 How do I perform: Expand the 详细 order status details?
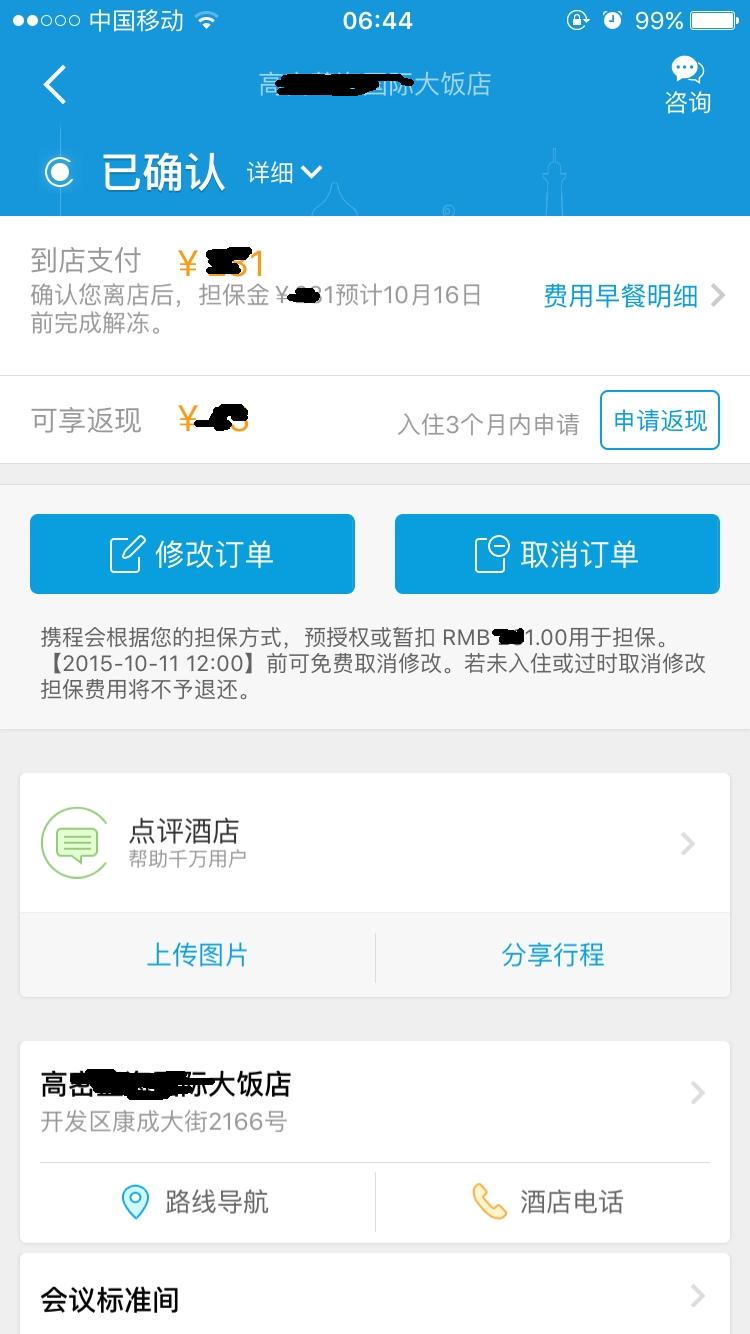[x=284, y=172]
